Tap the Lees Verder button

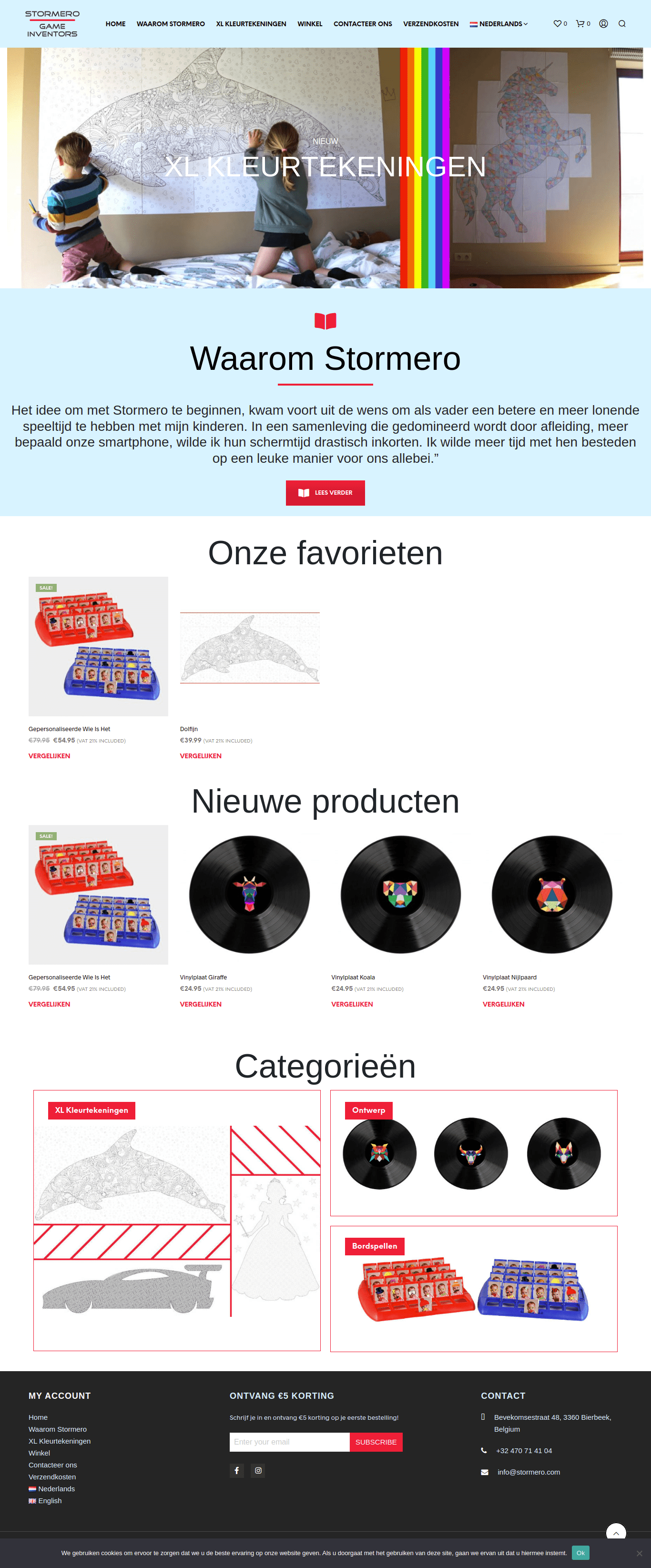325,492
